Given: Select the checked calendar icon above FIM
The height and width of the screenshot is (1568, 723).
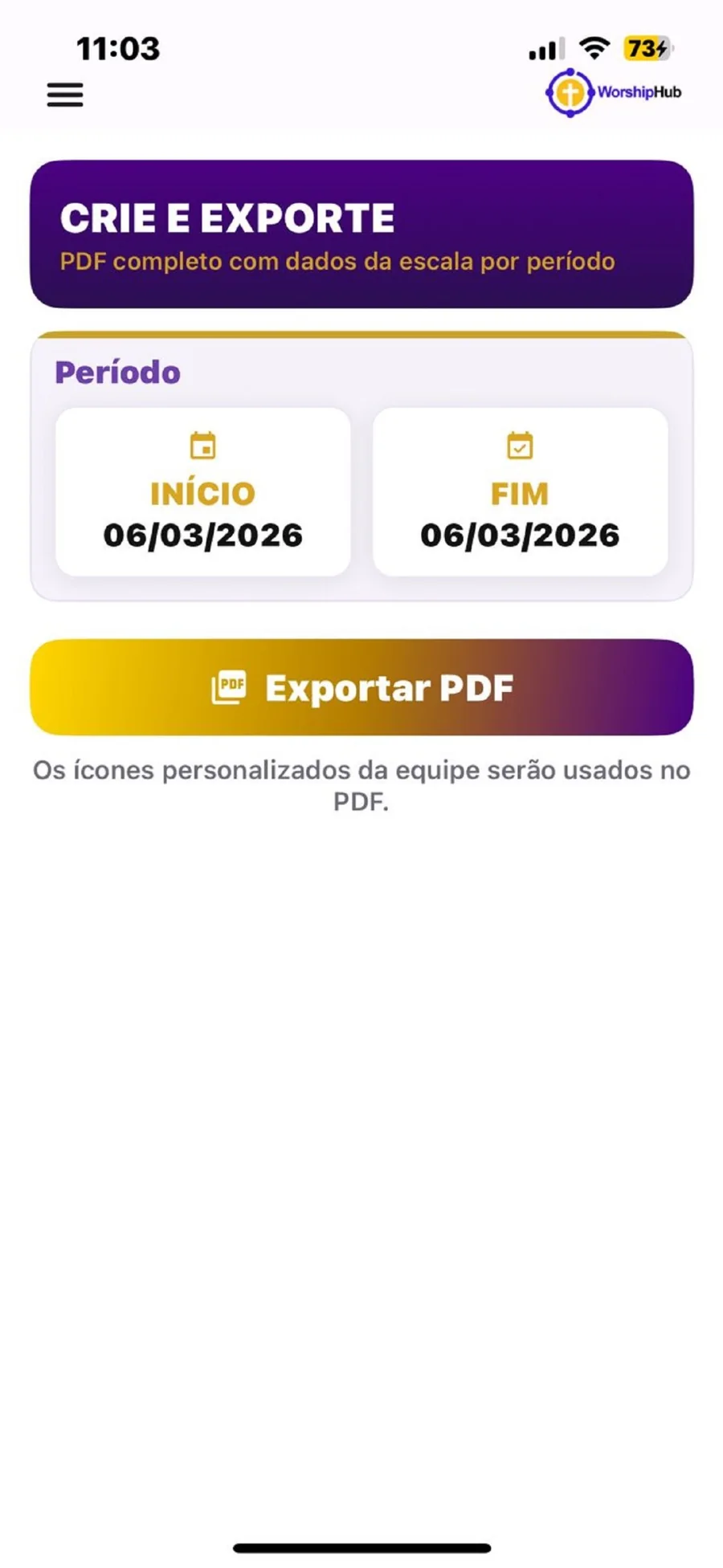Looking at the screenshot, I should pyautogui.click(x=521, y=446).
